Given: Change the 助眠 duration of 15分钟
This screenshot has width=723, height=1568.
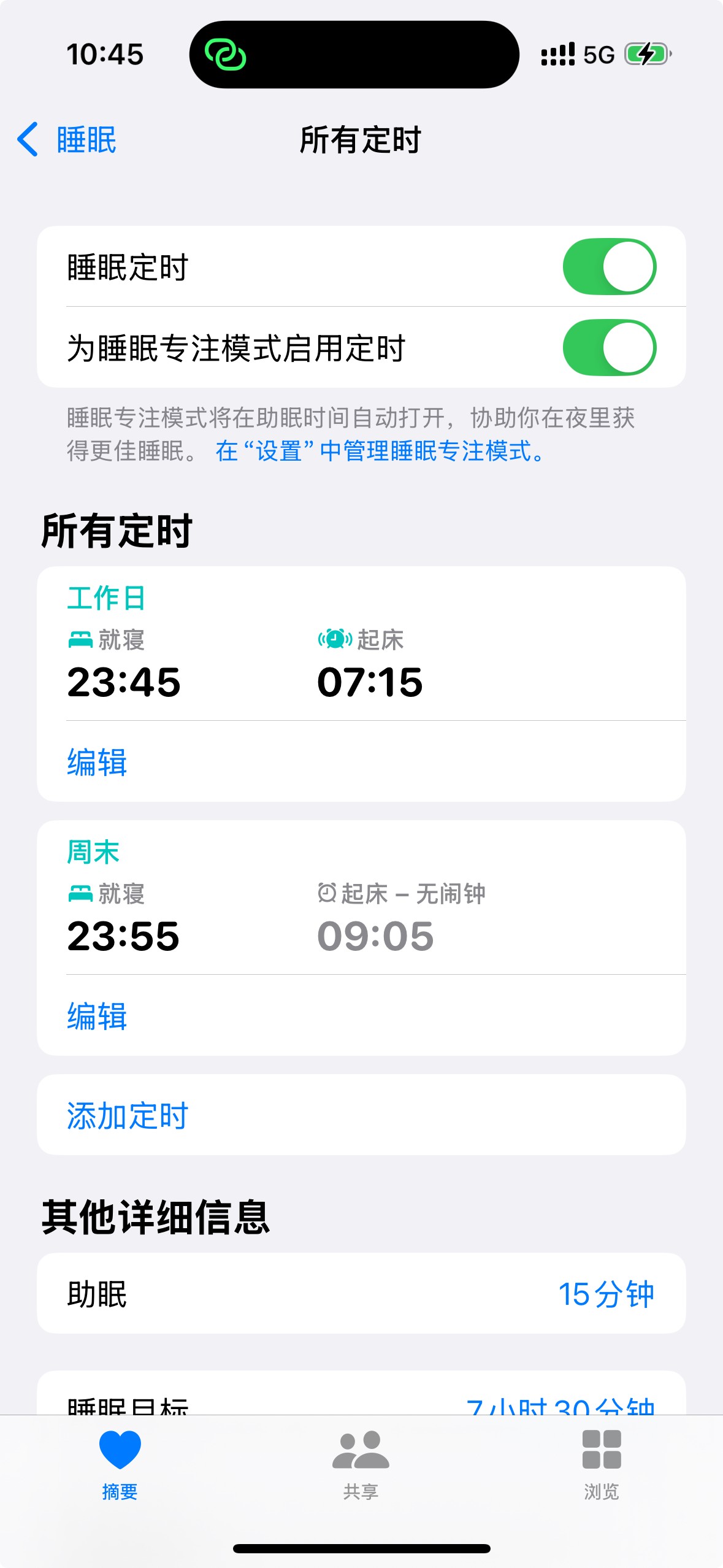Looking at the screenshot, I should coord(605,1294).
